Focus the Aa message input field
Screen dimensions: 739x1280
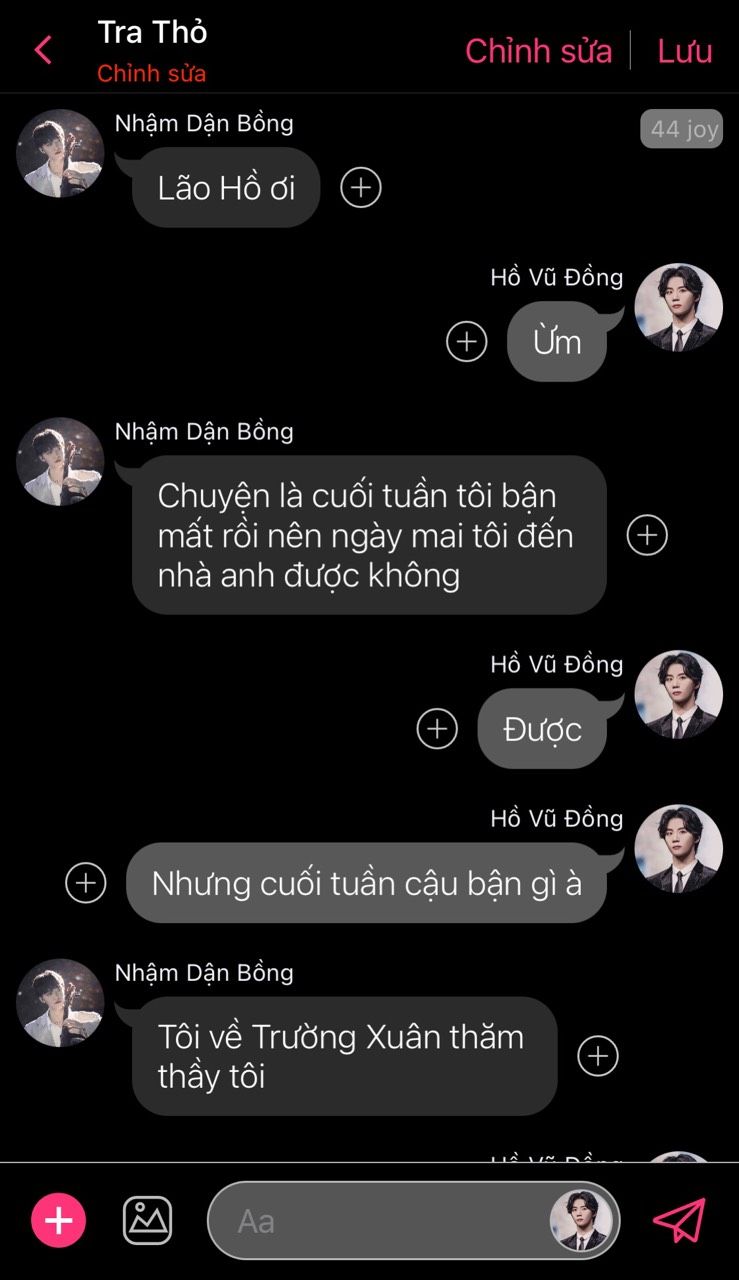point(380,1221)
